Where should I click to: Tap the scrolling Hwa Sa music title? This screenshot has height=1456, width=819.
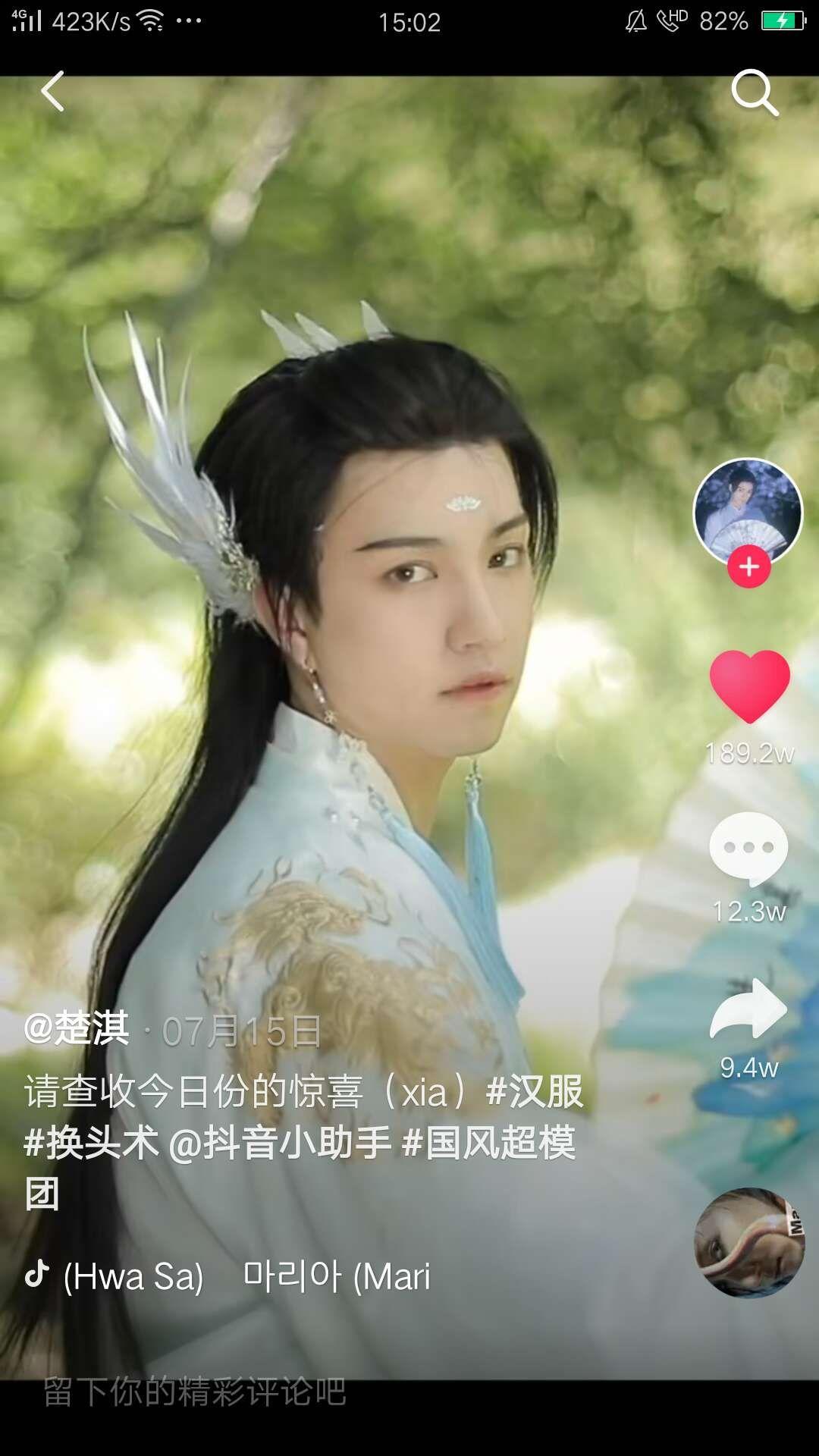point(246,1276)
